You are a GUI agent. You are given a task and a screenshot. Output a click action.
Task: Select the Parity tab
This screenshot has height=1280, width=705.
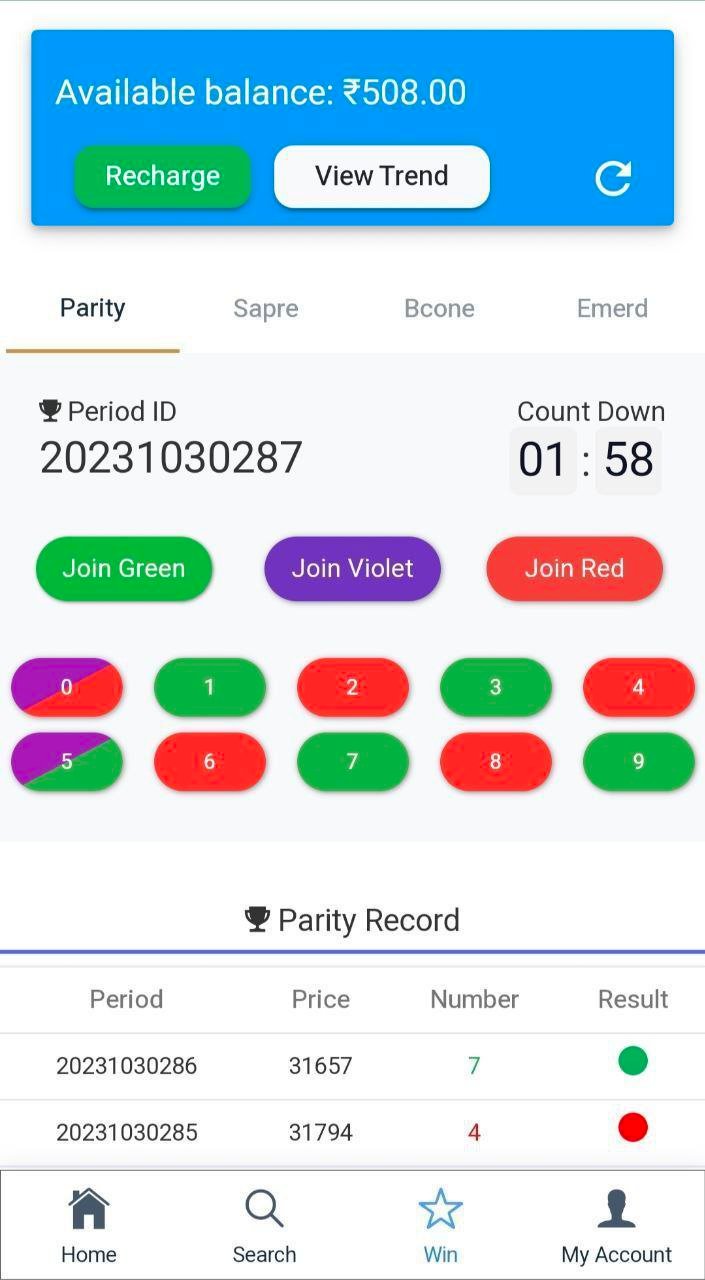(x=92, y=309)
